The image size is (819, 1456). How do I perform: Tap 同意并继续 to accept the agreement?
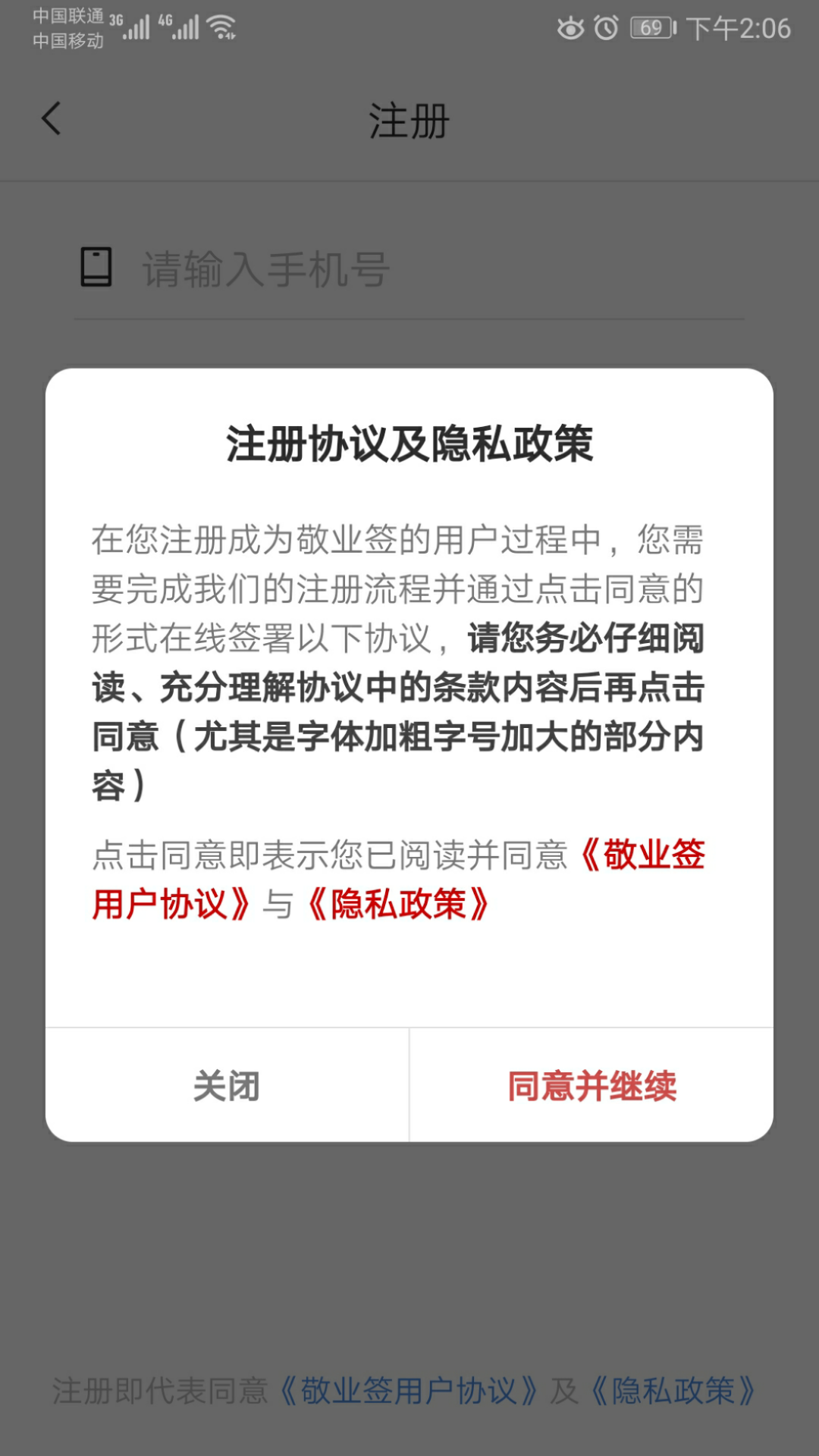[594, 1086]
